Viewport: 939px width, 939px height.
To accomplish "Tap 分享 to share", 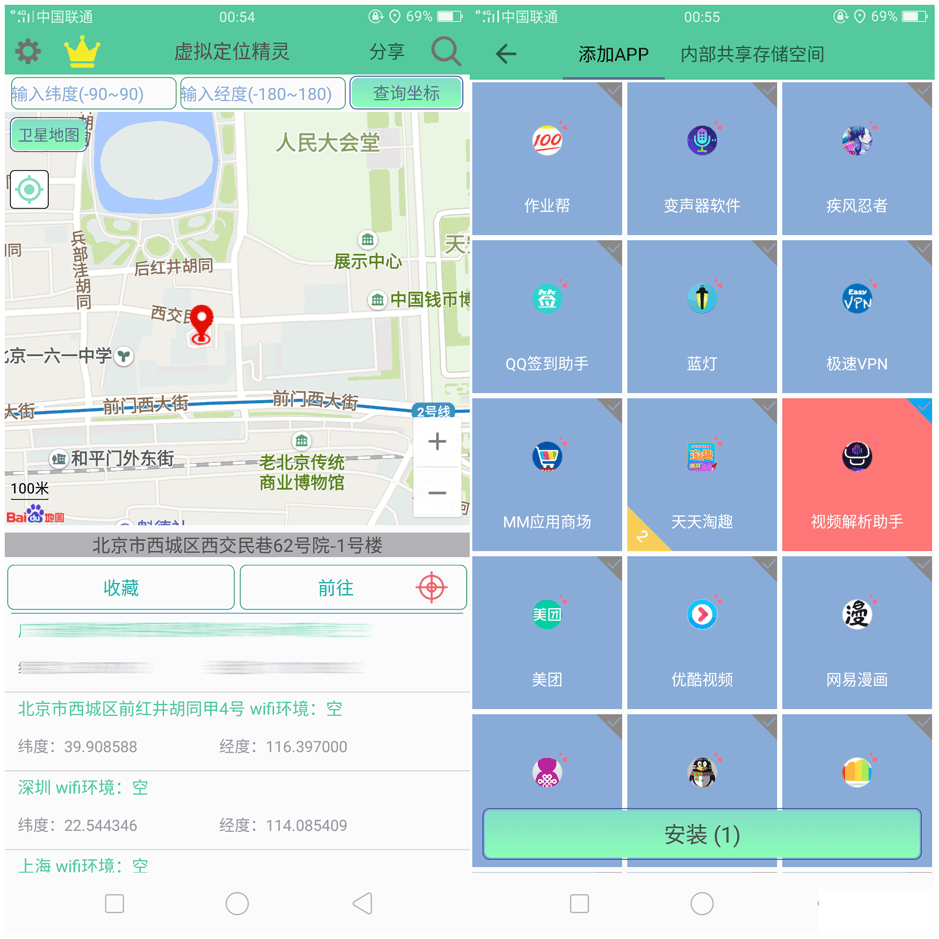I will [387, 52].
